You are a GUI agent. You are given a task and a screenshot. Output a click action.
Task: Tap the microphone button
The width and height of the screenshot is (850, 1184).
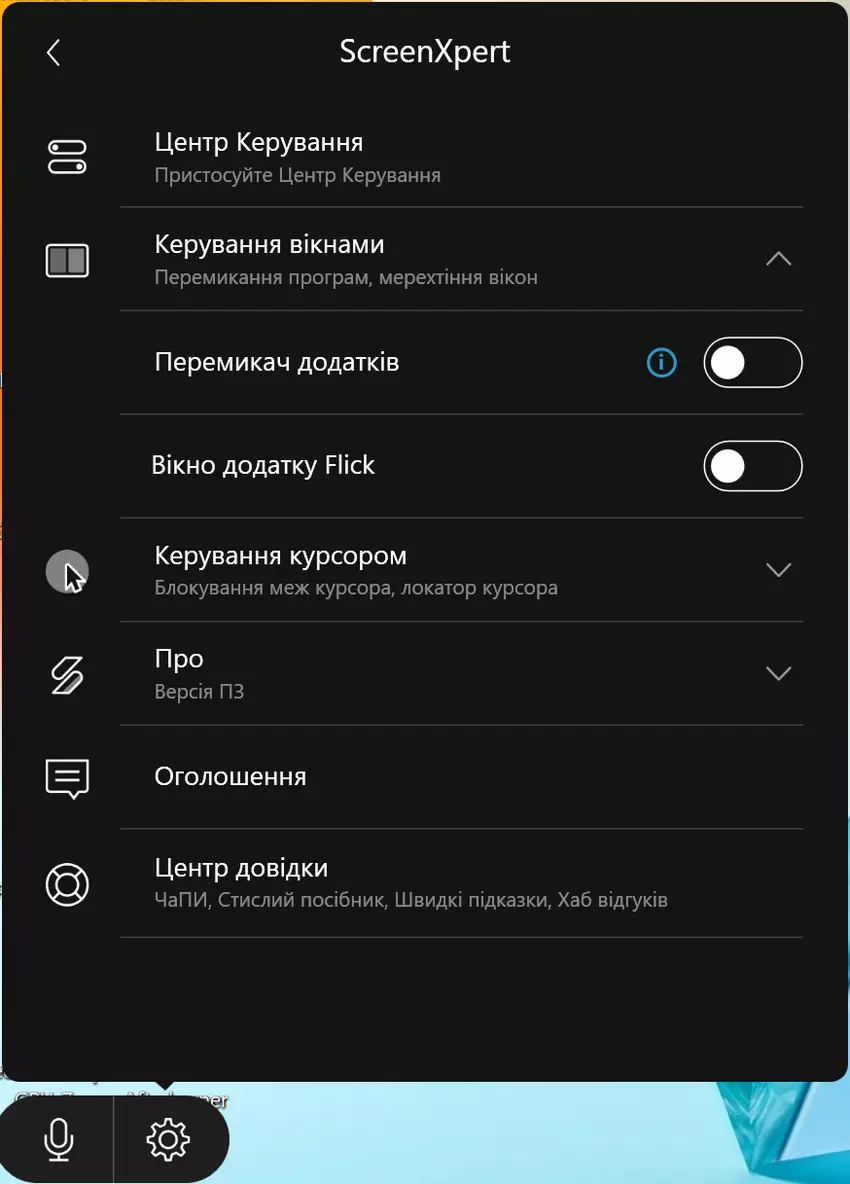(x=59, y=1138)
